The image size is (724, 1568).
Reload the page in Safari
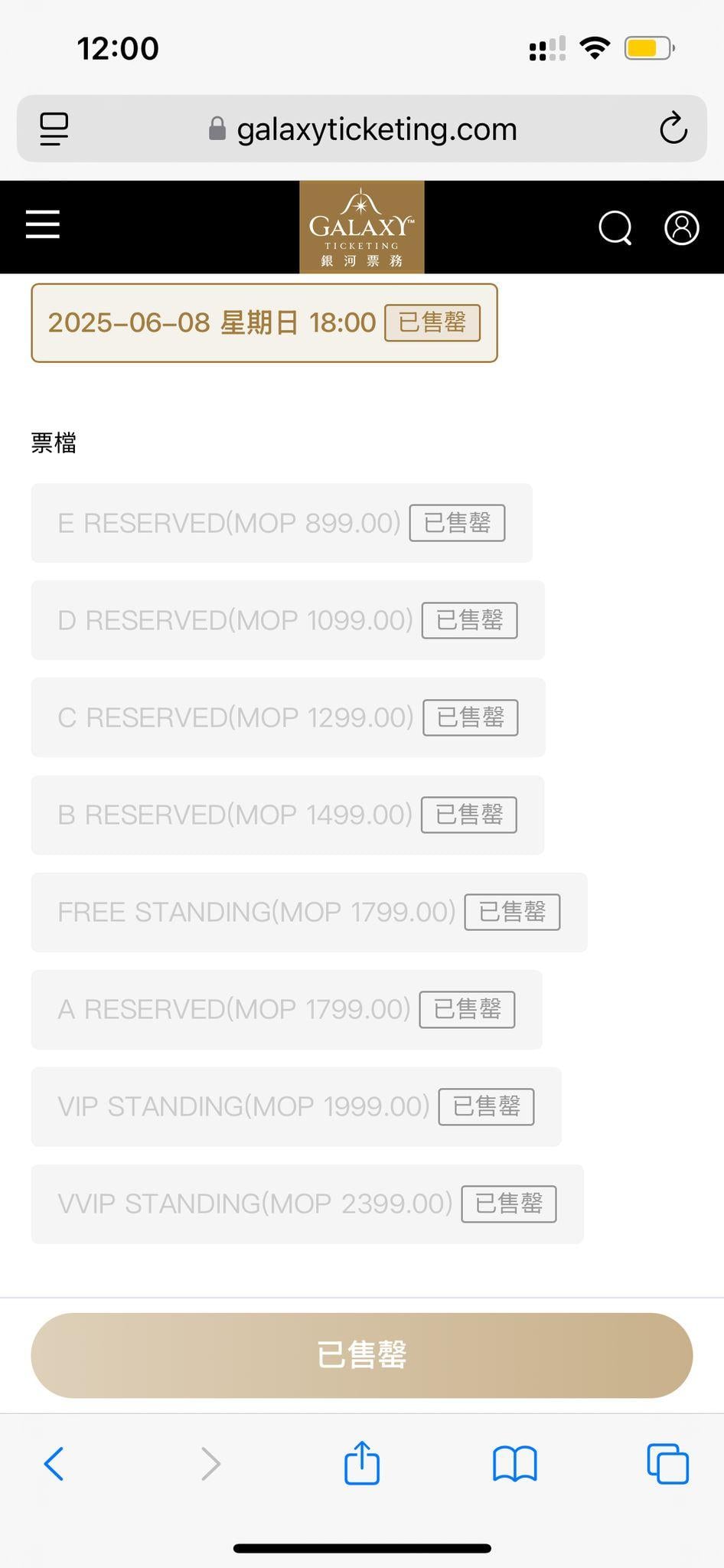coord(673,129)
